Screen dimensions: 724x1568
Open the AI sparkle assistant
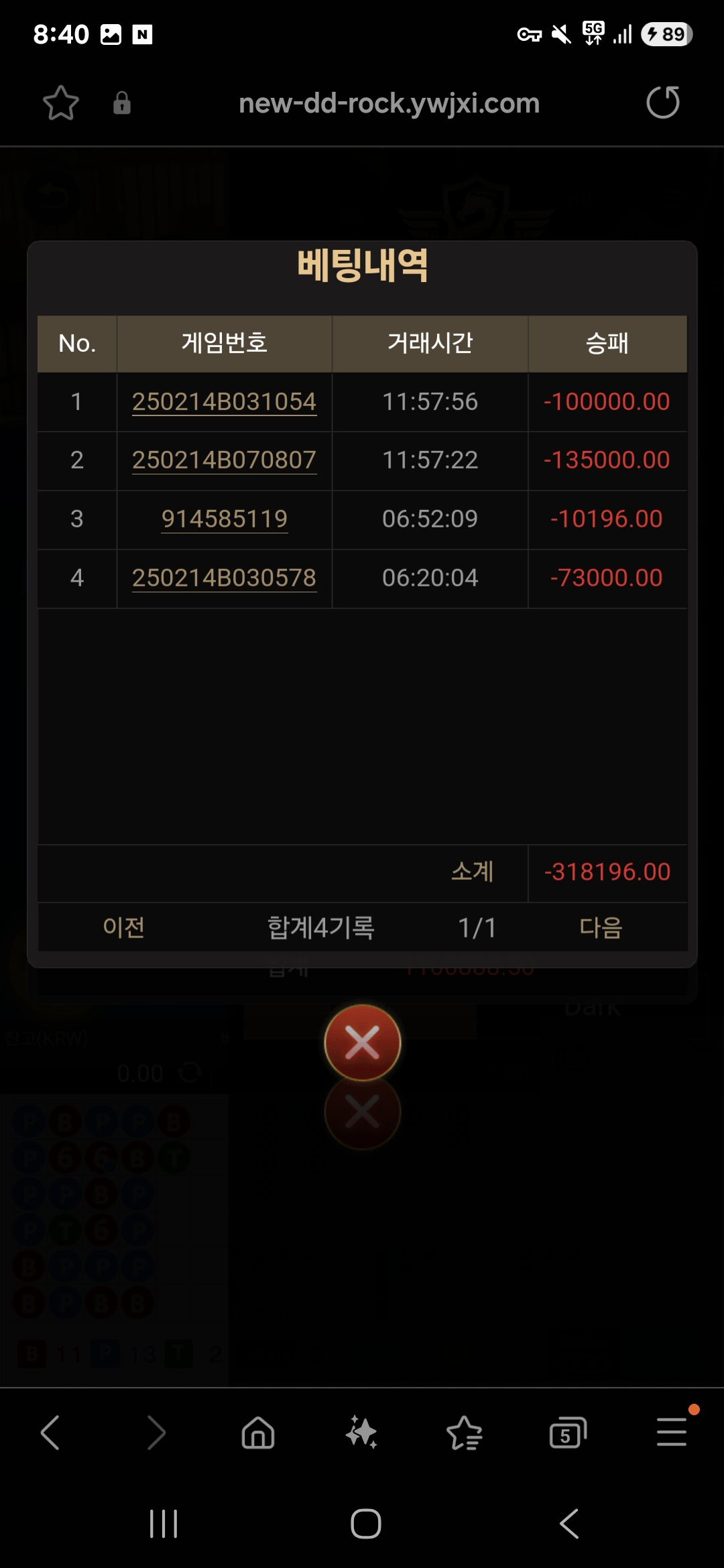pyautogui.click(x=361, y=1433)
